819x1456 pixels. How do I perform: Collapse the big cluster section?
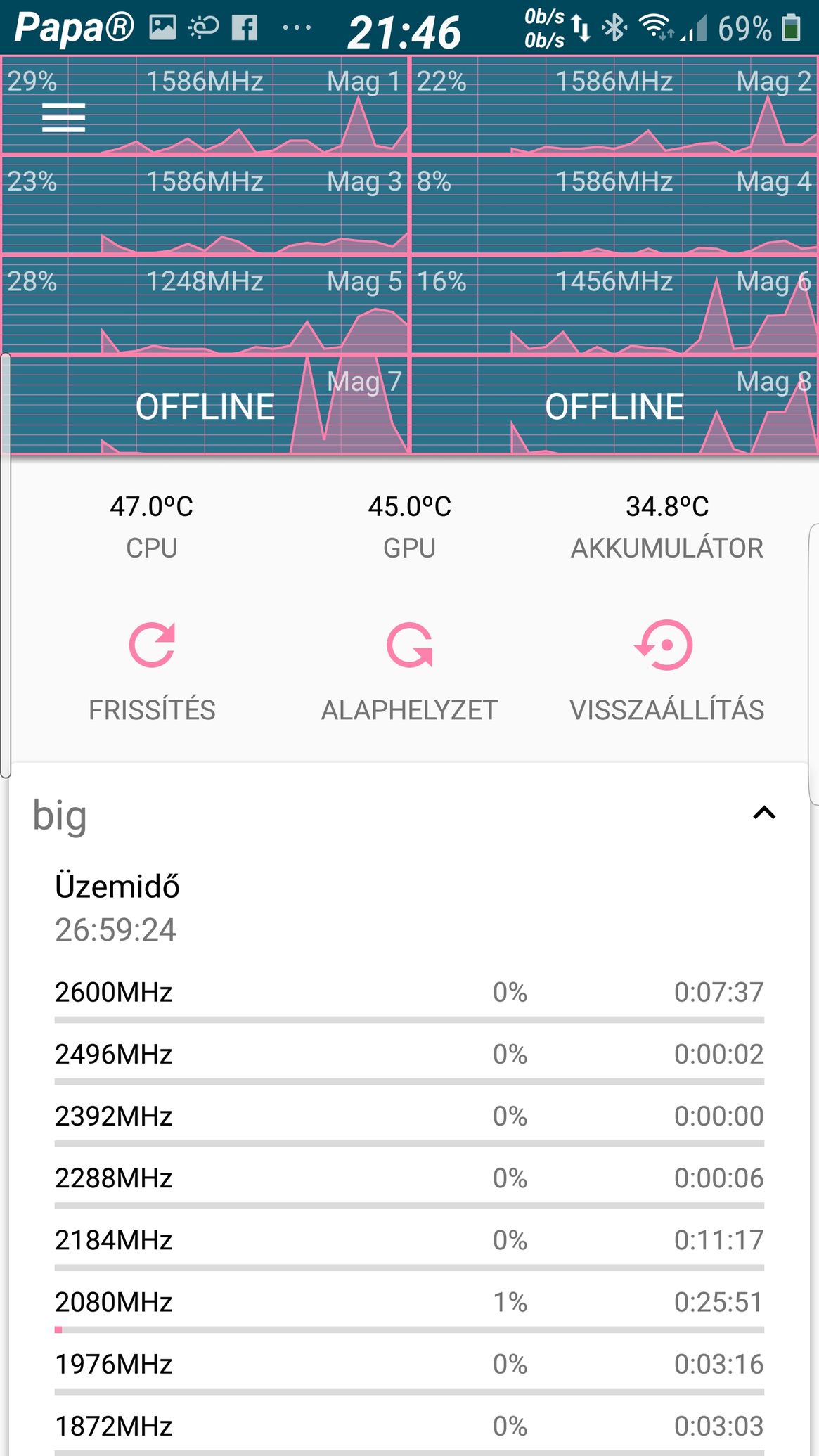pos(764,813)
